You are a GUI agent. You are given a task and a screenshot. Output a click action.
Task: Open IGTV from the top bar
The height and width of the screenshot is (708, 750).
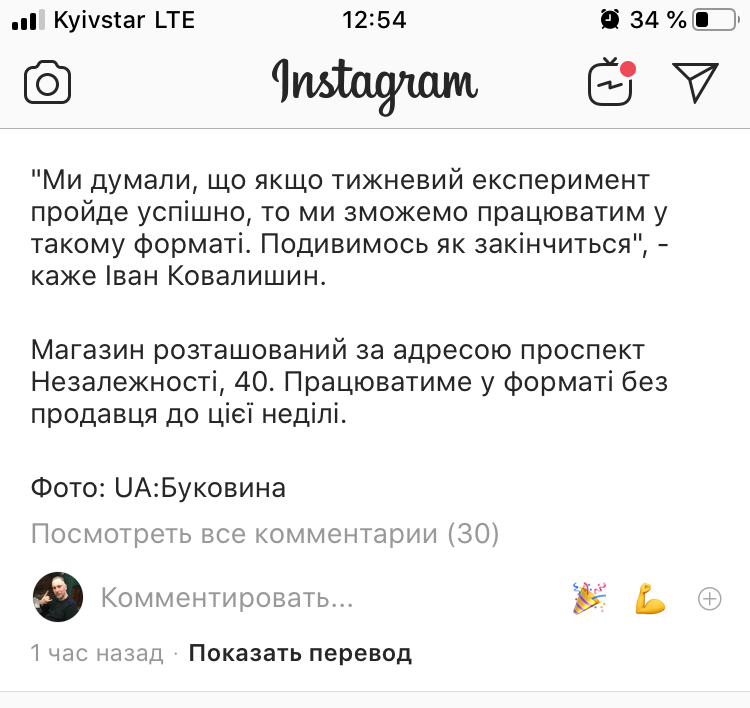610,83
